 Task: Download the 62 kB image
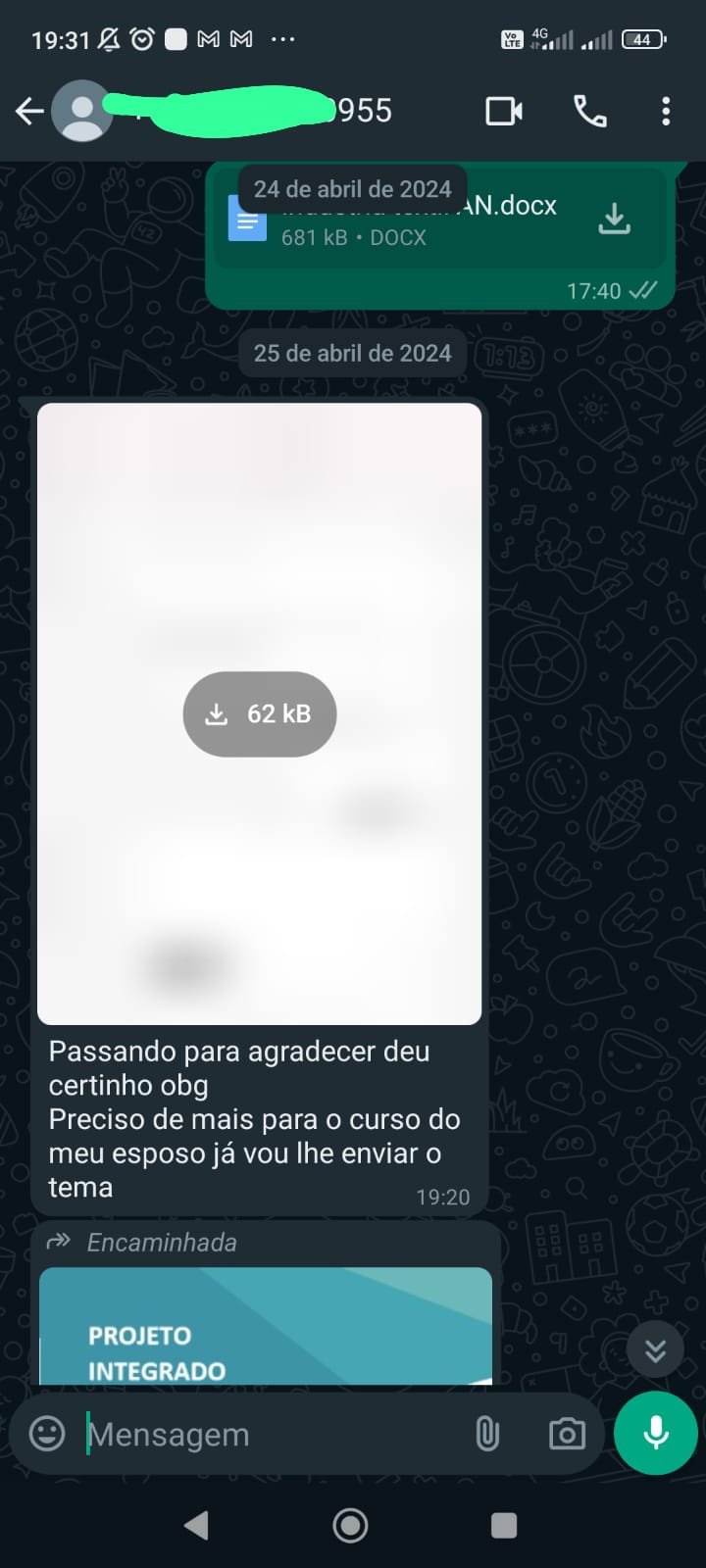tap(260, 713)
